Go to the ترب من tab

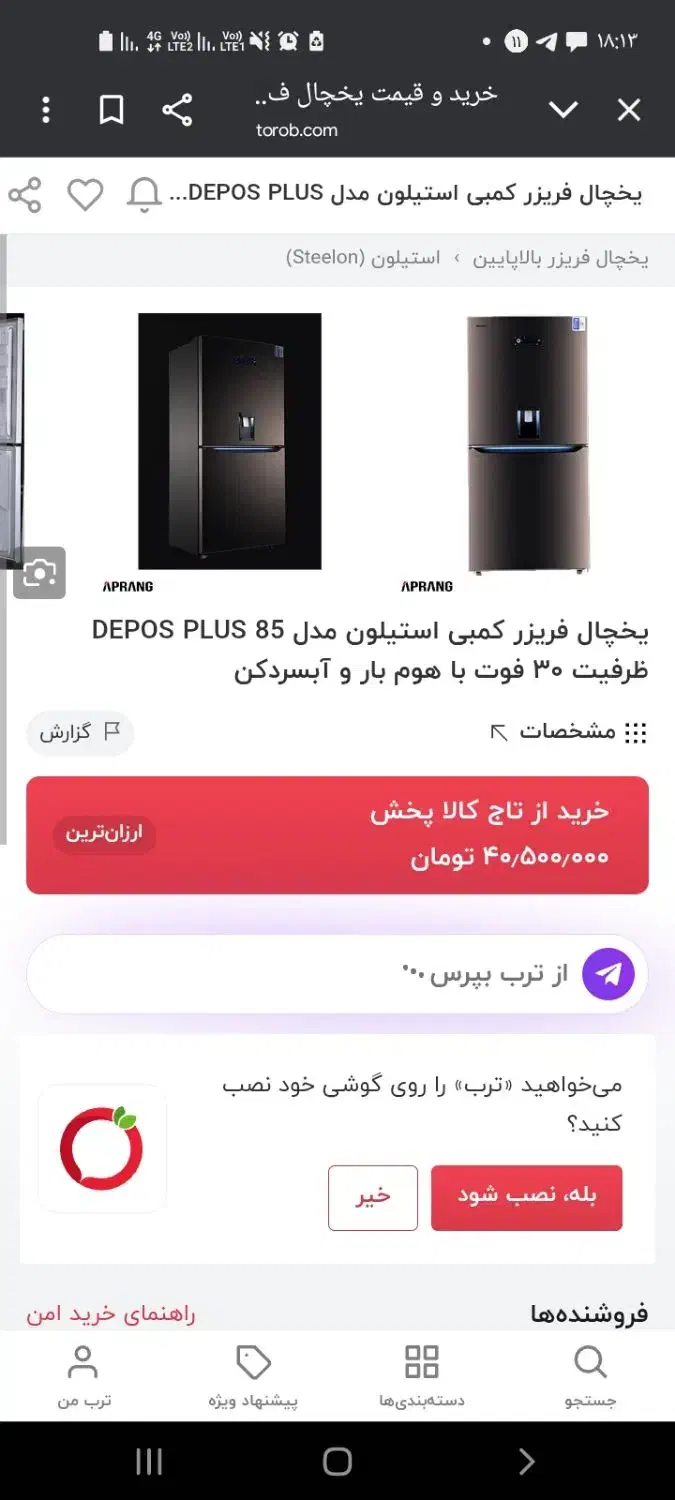(x=83, y=1375)
